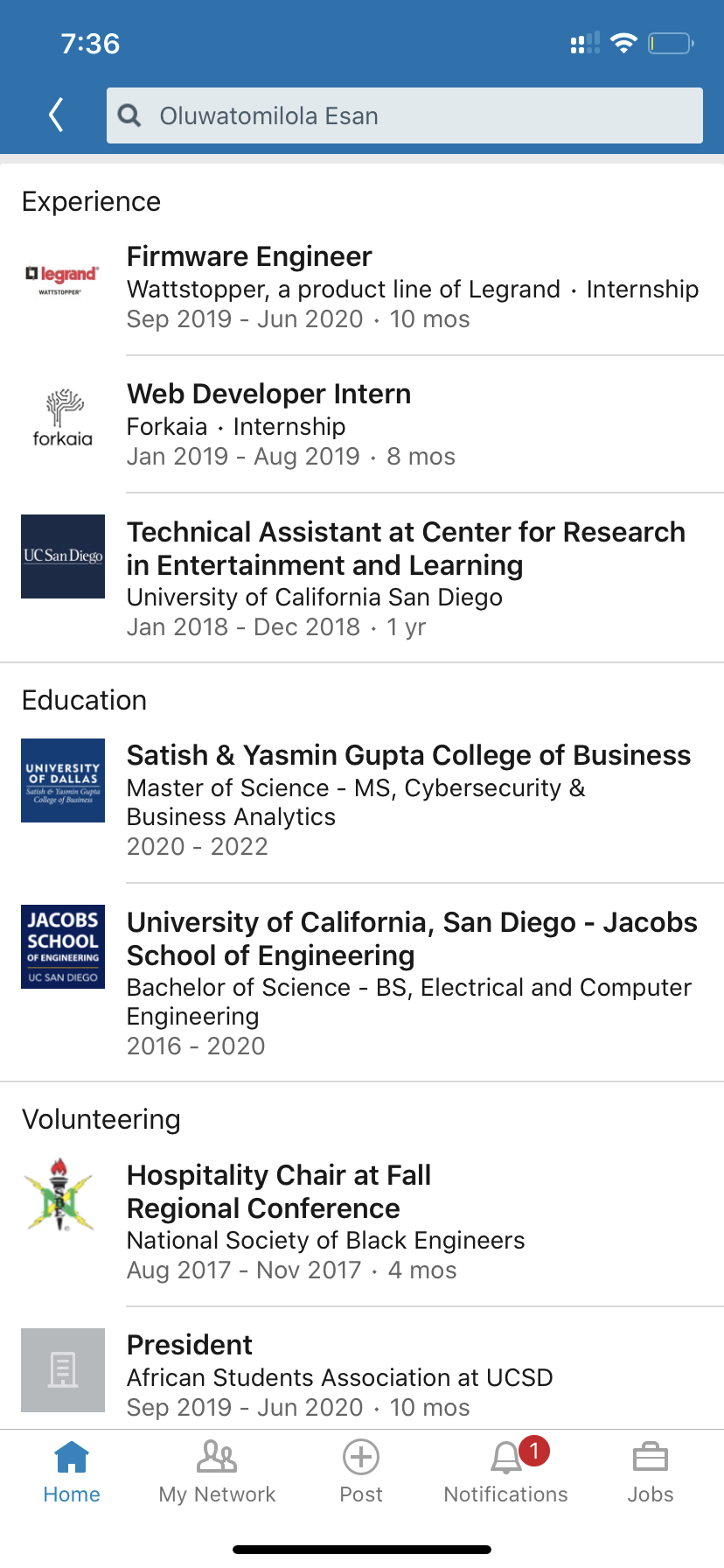View President role at African Students Association
724x1568 pixels.
(190, 1346)
